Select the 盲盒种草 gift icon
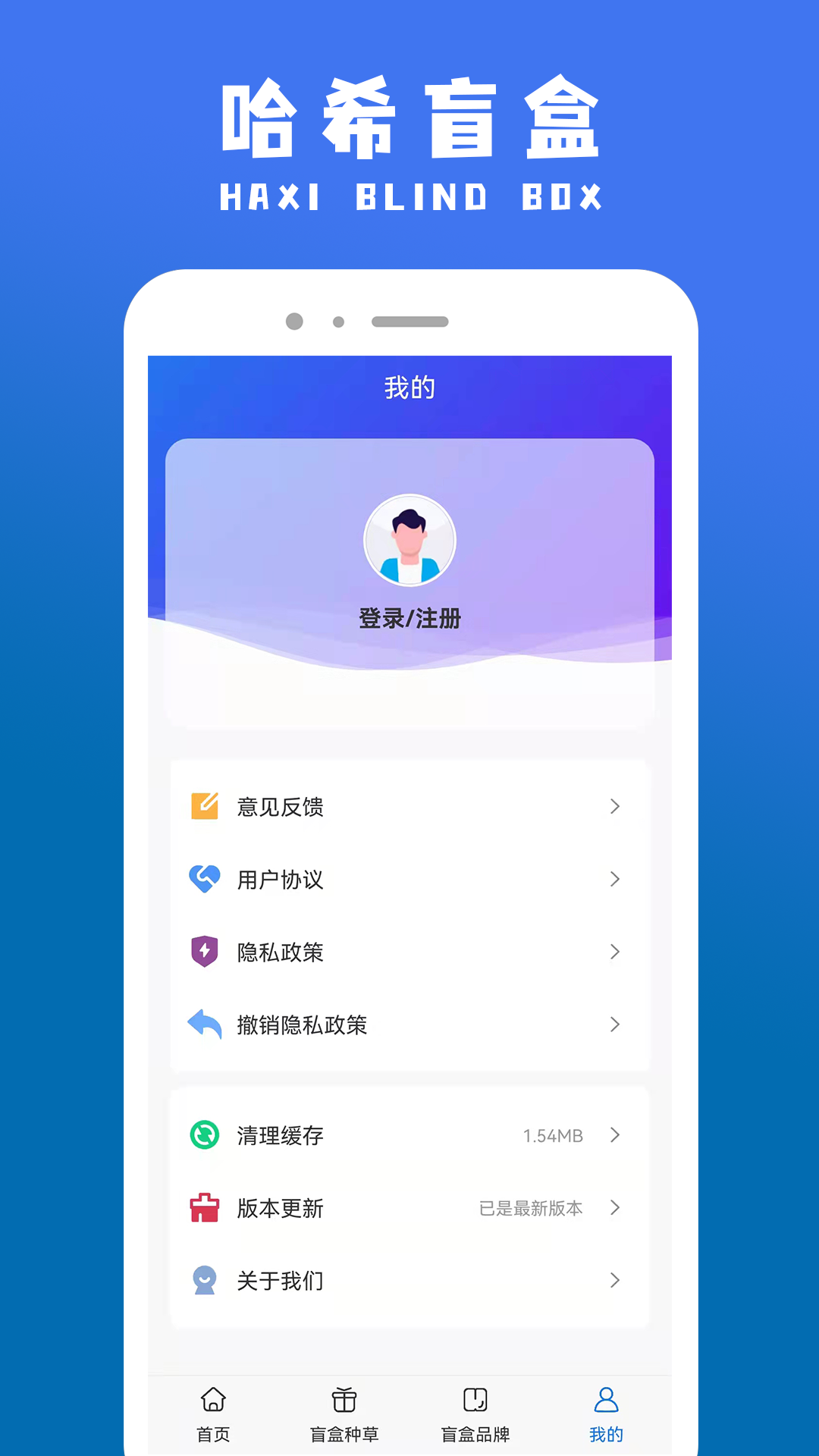This screenshot has height=1456, width=819. (344, 1399)
